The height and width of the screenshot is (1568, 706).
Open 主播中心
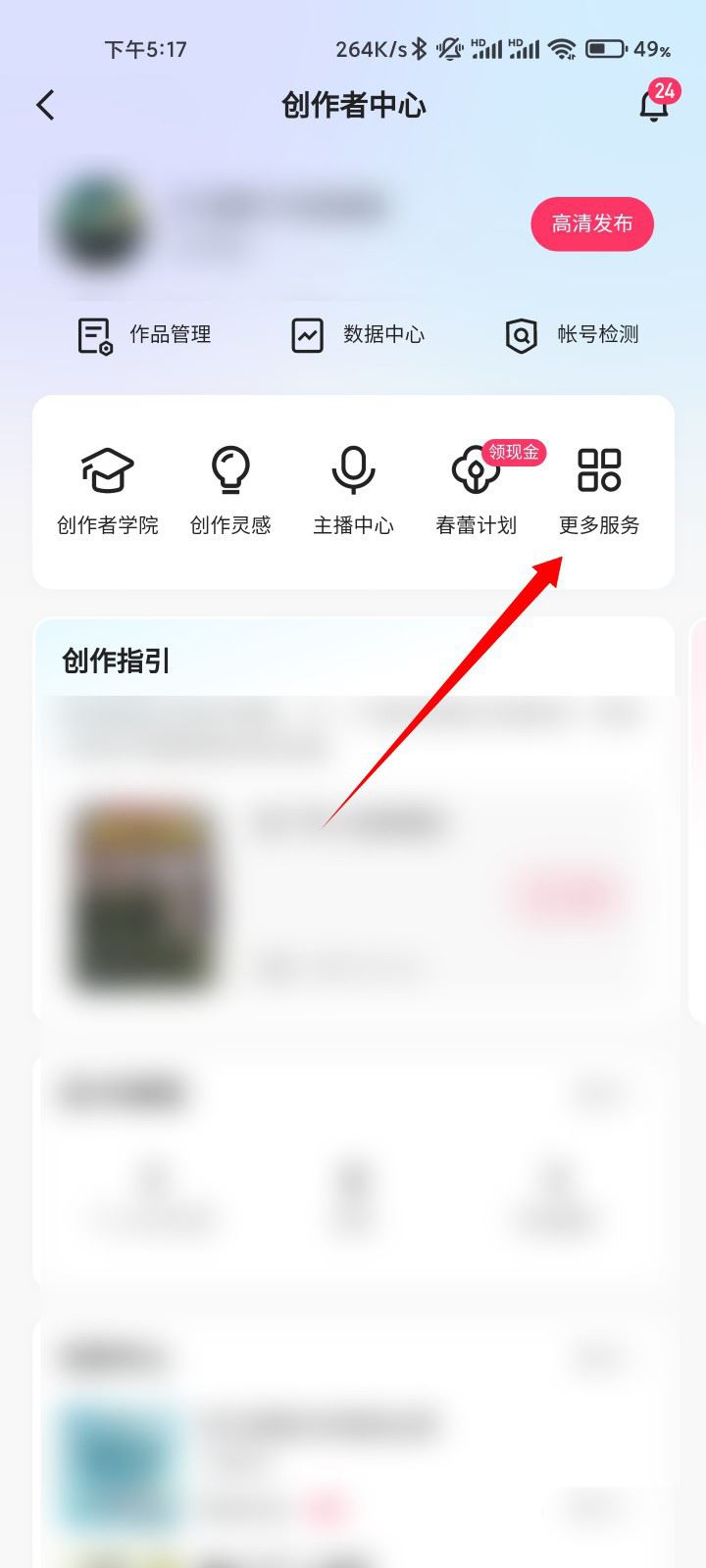[353, 490]
